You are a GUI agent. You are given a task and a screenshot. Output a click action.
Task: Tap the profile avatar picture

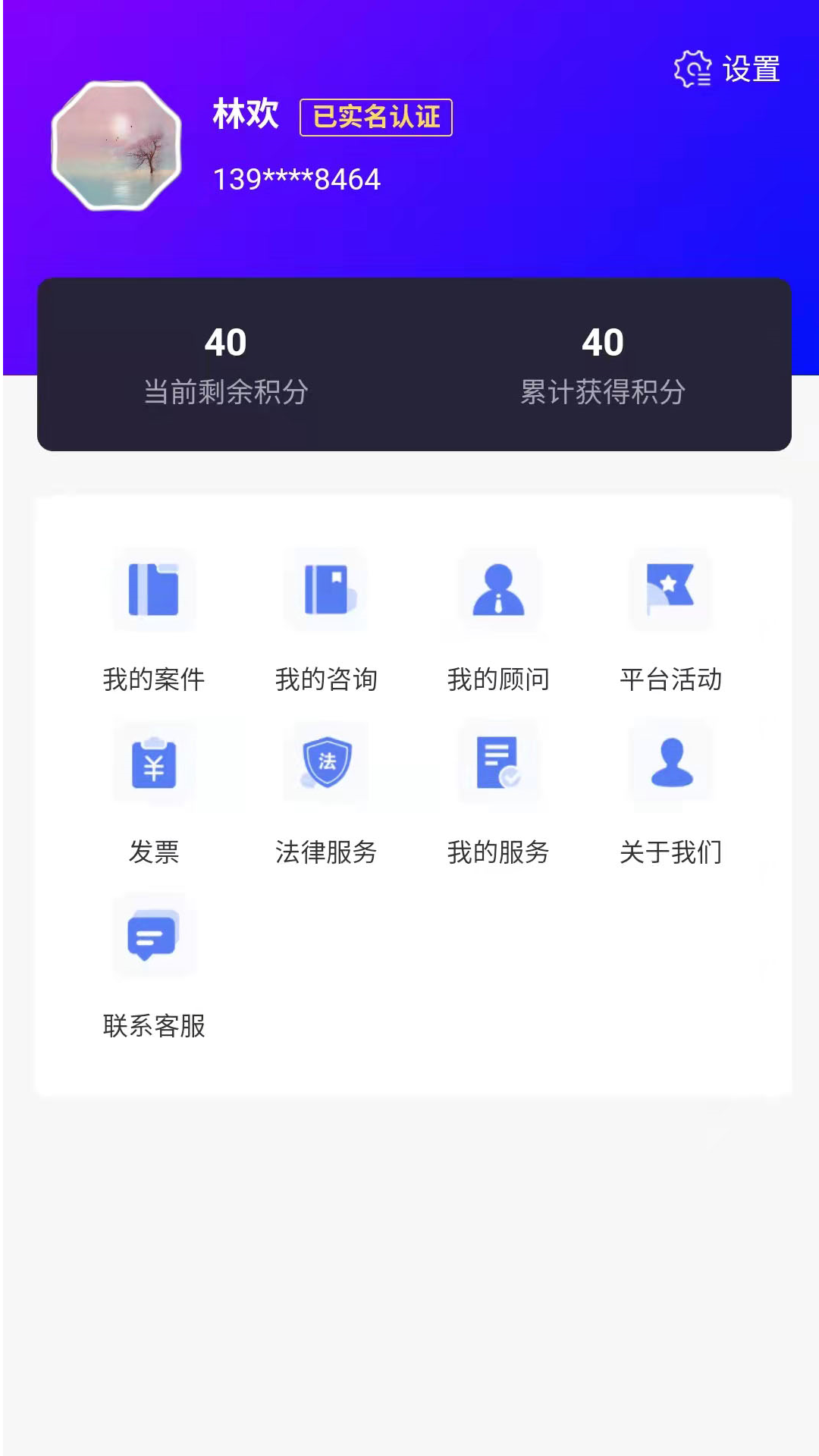click(x=116, y=146)
